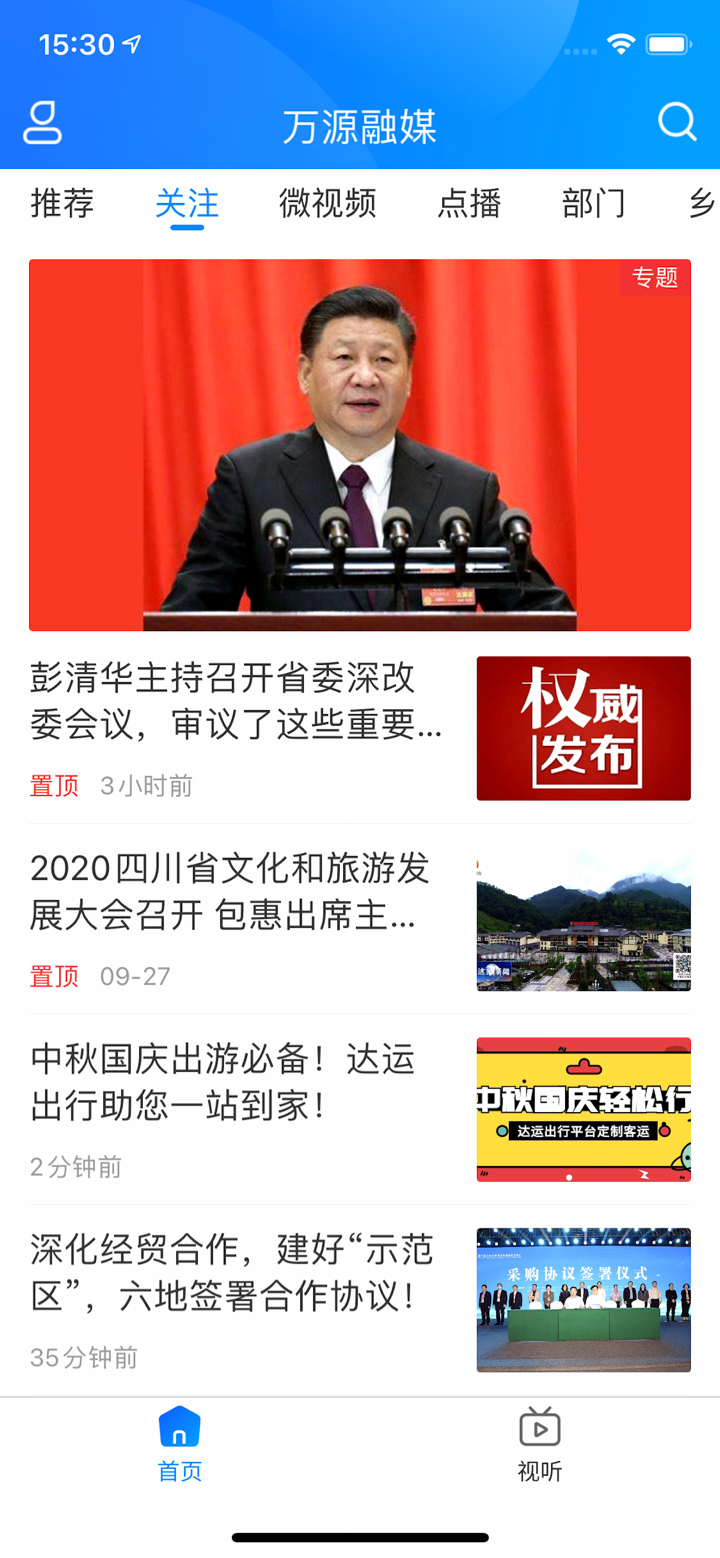The width and height of the screenshot is (720, 1558).
Task: Open the 点播 tab
Action: coord(467,203)
